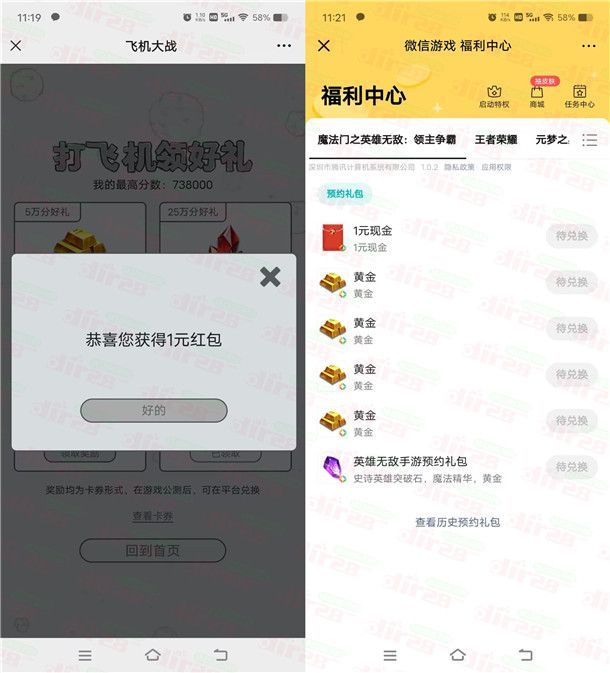Open 任务中心
The height and width of the screenshot is (673, 610).
click(x=579, y=96)
